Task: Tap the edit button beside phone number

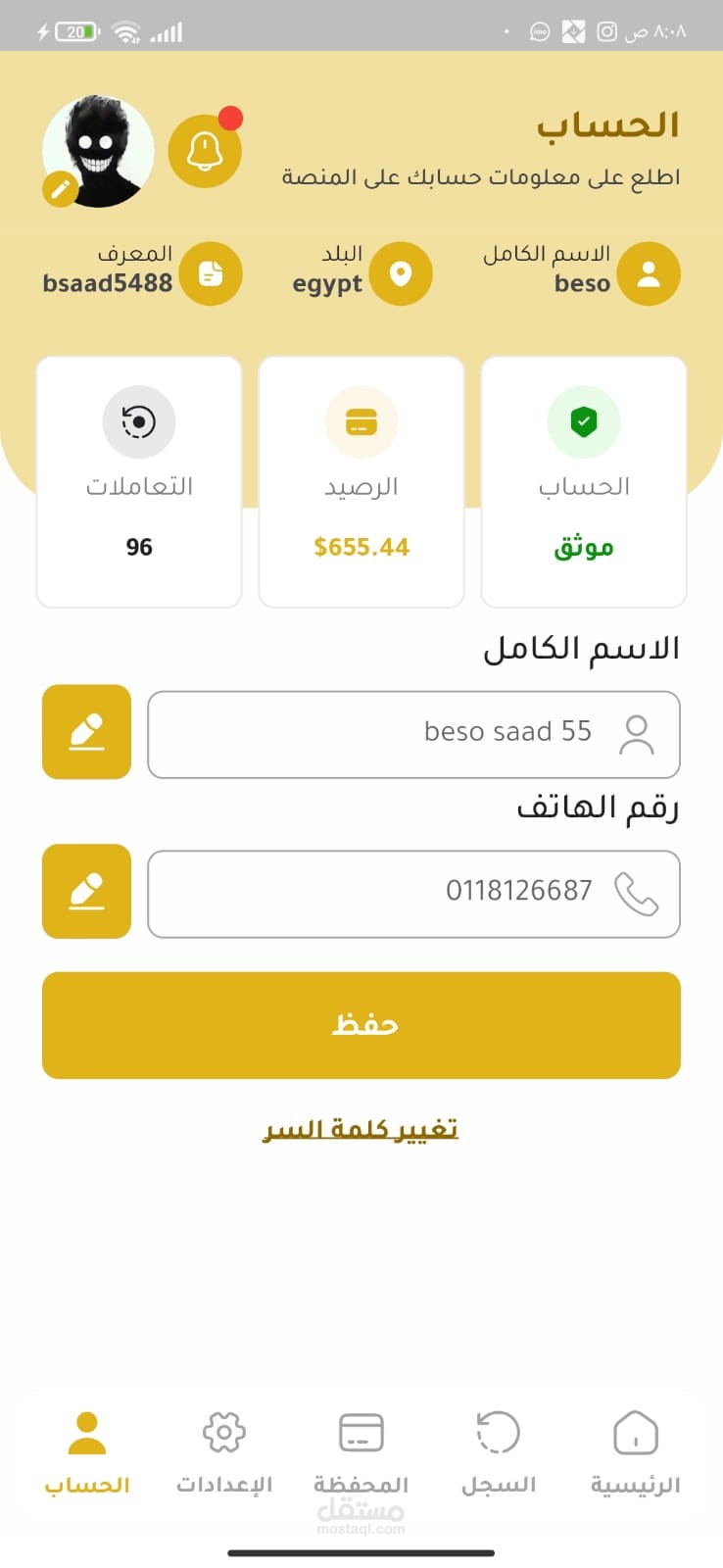Action: point(86,891)
